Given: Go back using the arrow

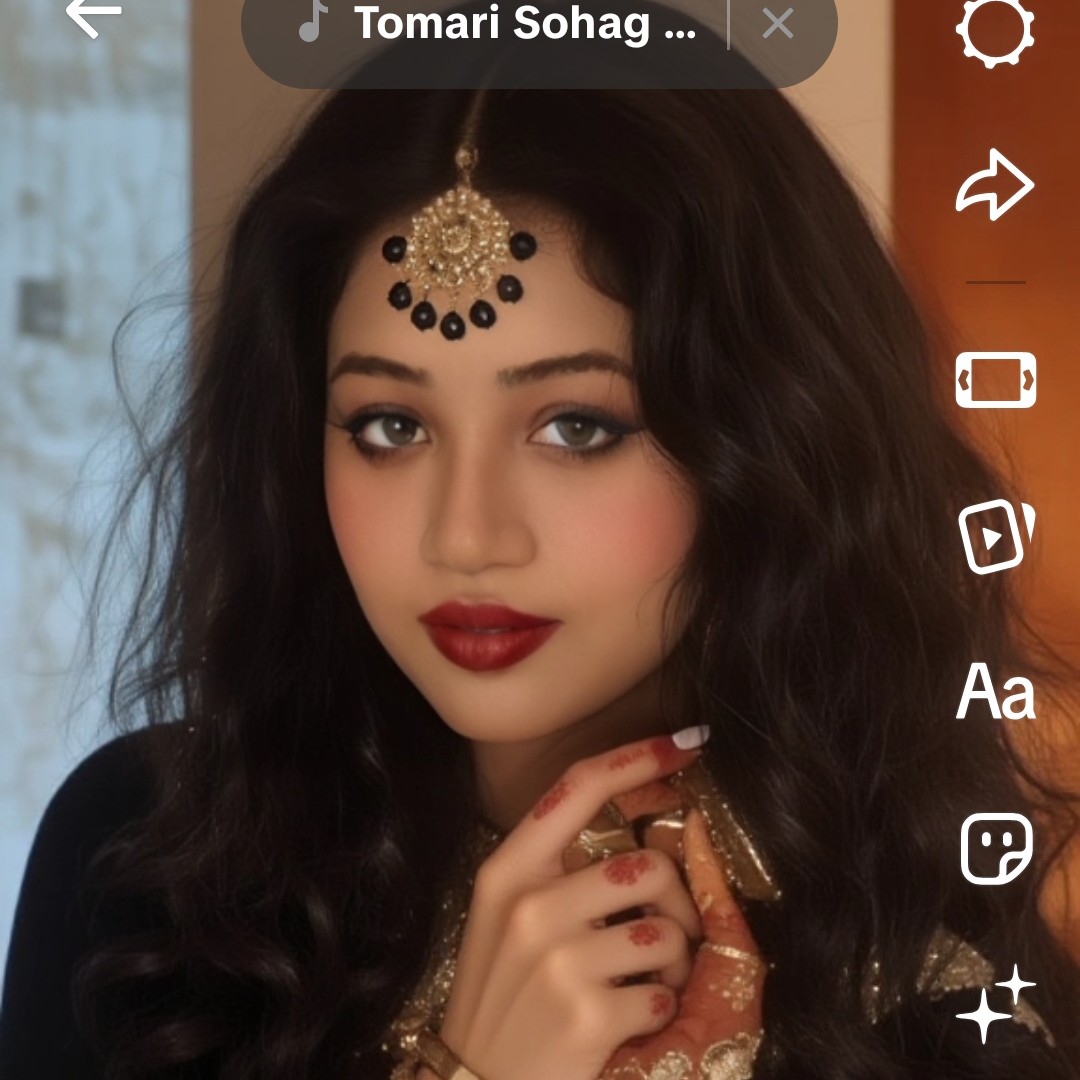Looking at the screenshot, I should point(93,17).
